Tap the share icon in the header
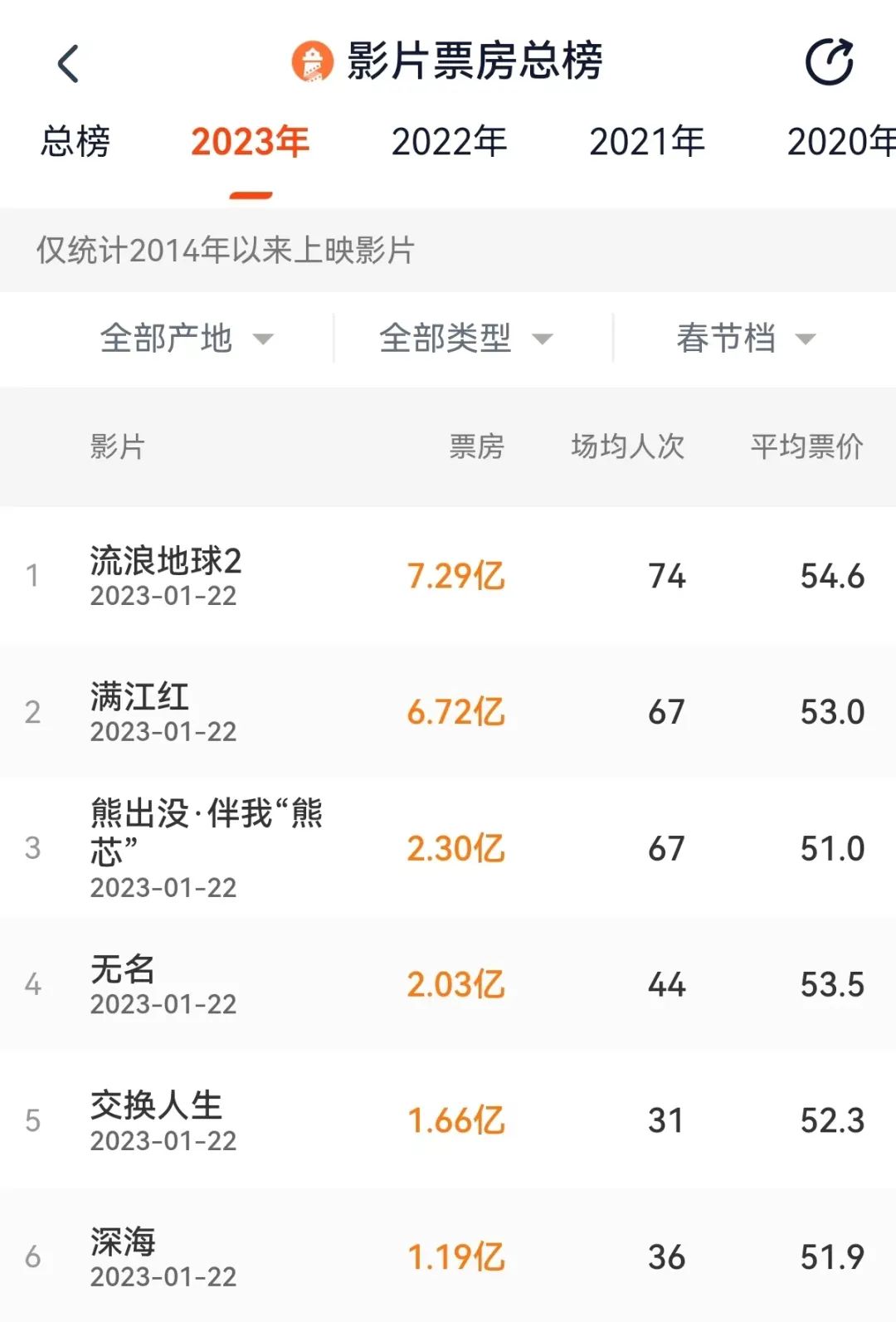Screen dimensions: 896x1322 point(829,62)
